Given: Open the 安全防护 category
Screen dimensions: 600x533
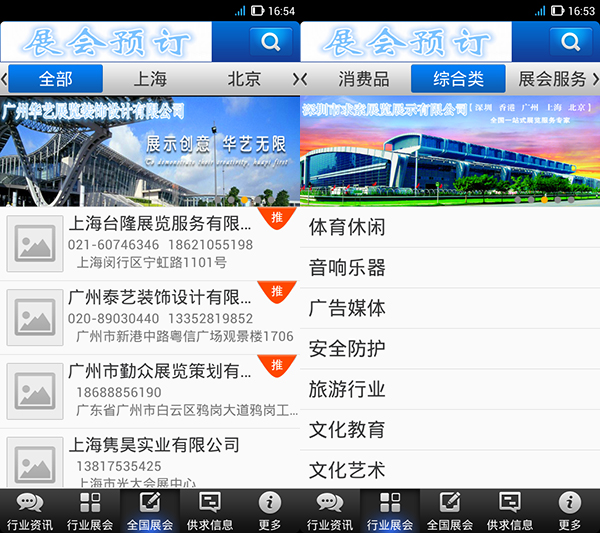Looking at the screenshot, I should (450, 349).
